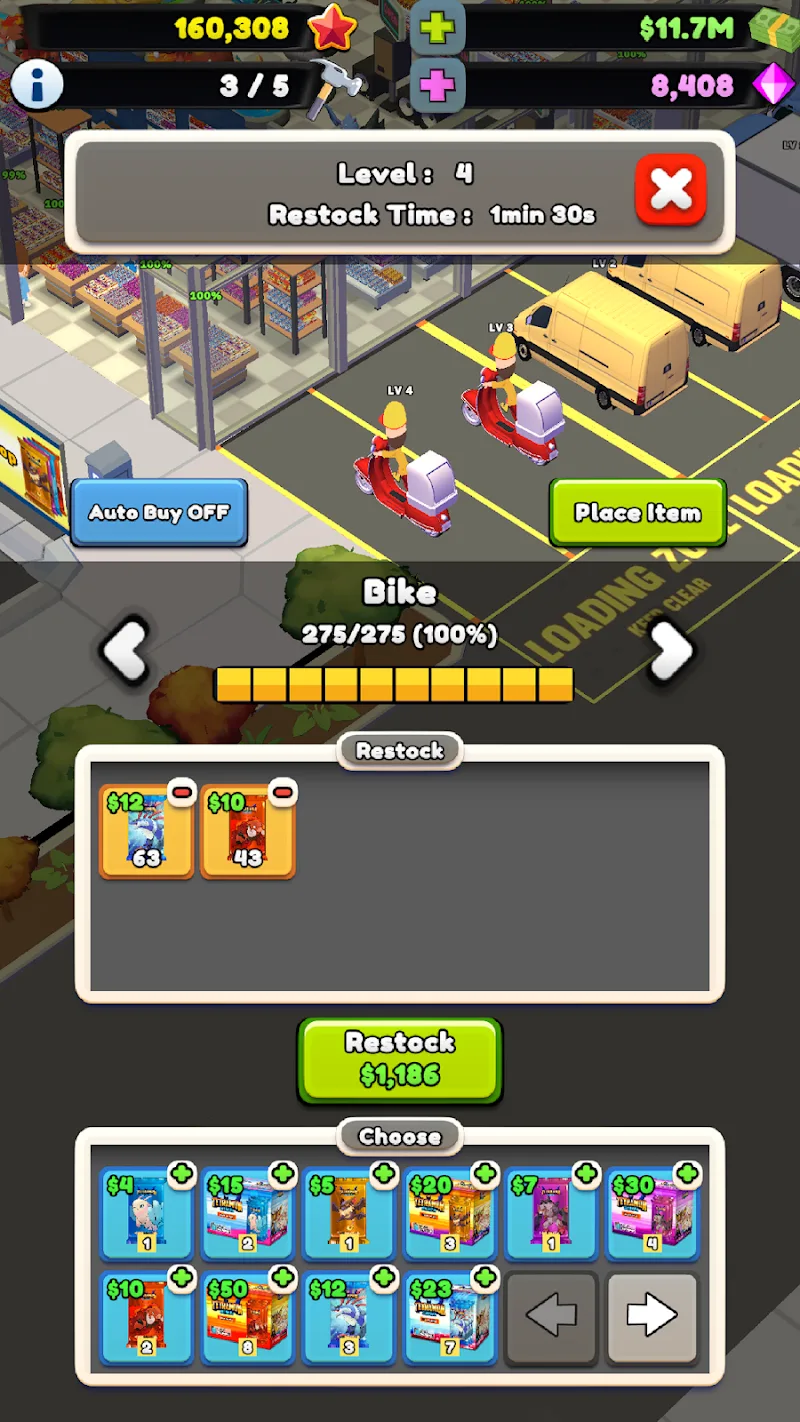Go to next vehicle with right arrow

click(x=671, y=650)
